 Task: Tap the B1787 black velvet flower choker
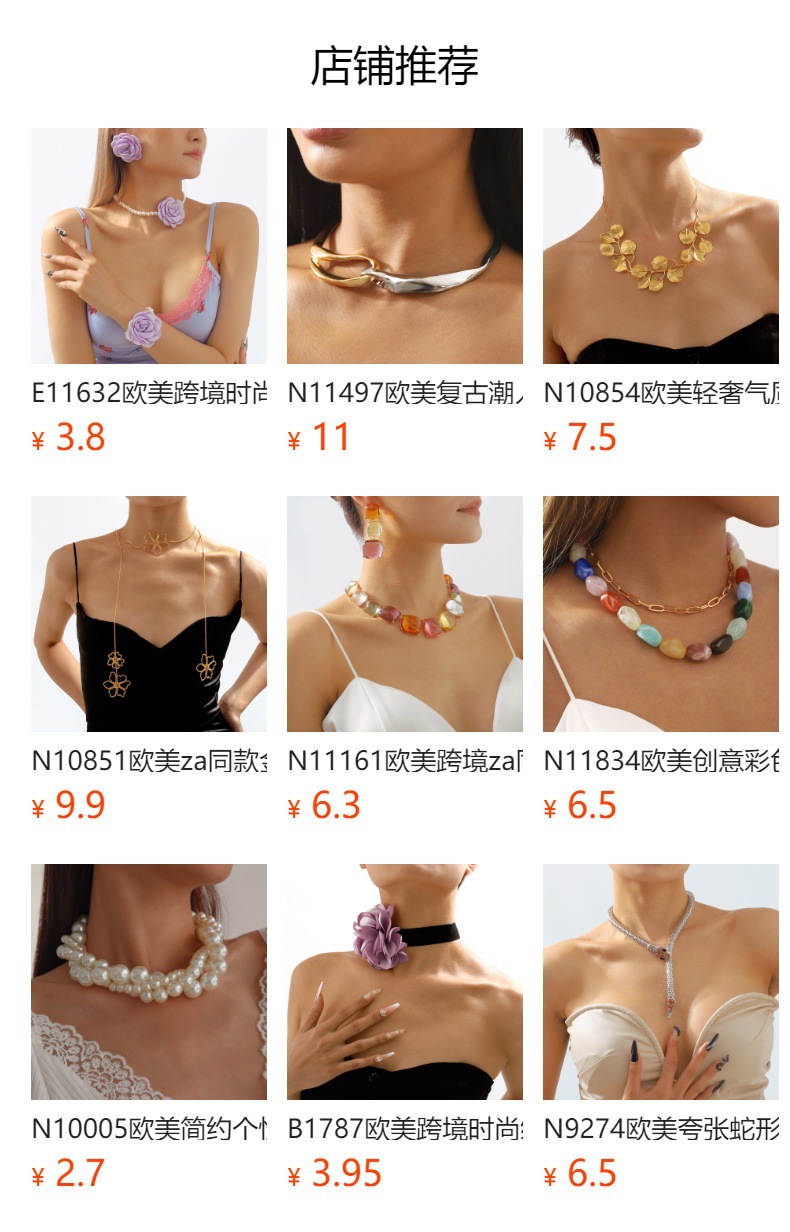(x=404, y=982)
